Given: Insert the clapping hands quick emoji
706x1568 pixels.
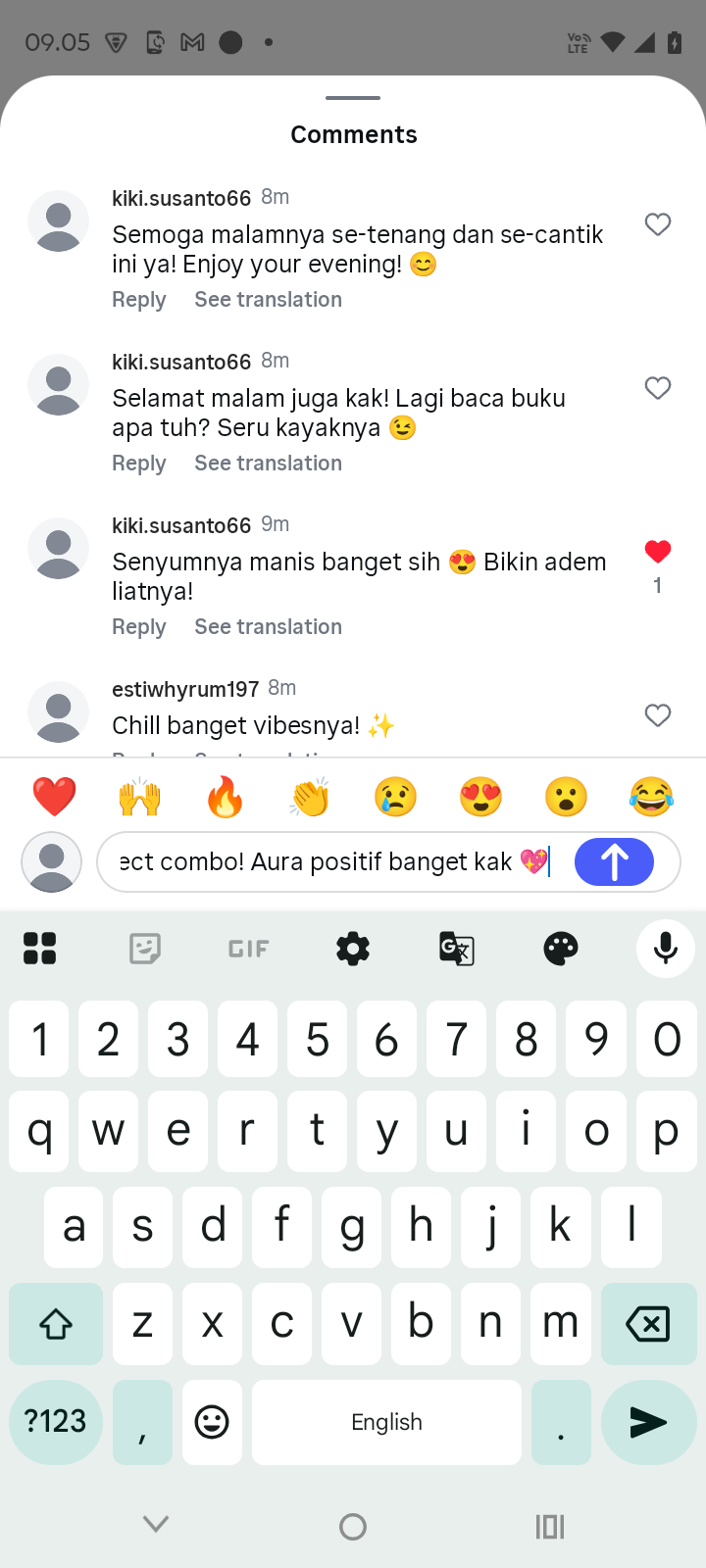Looking at the screenshot, I should 310,797.
